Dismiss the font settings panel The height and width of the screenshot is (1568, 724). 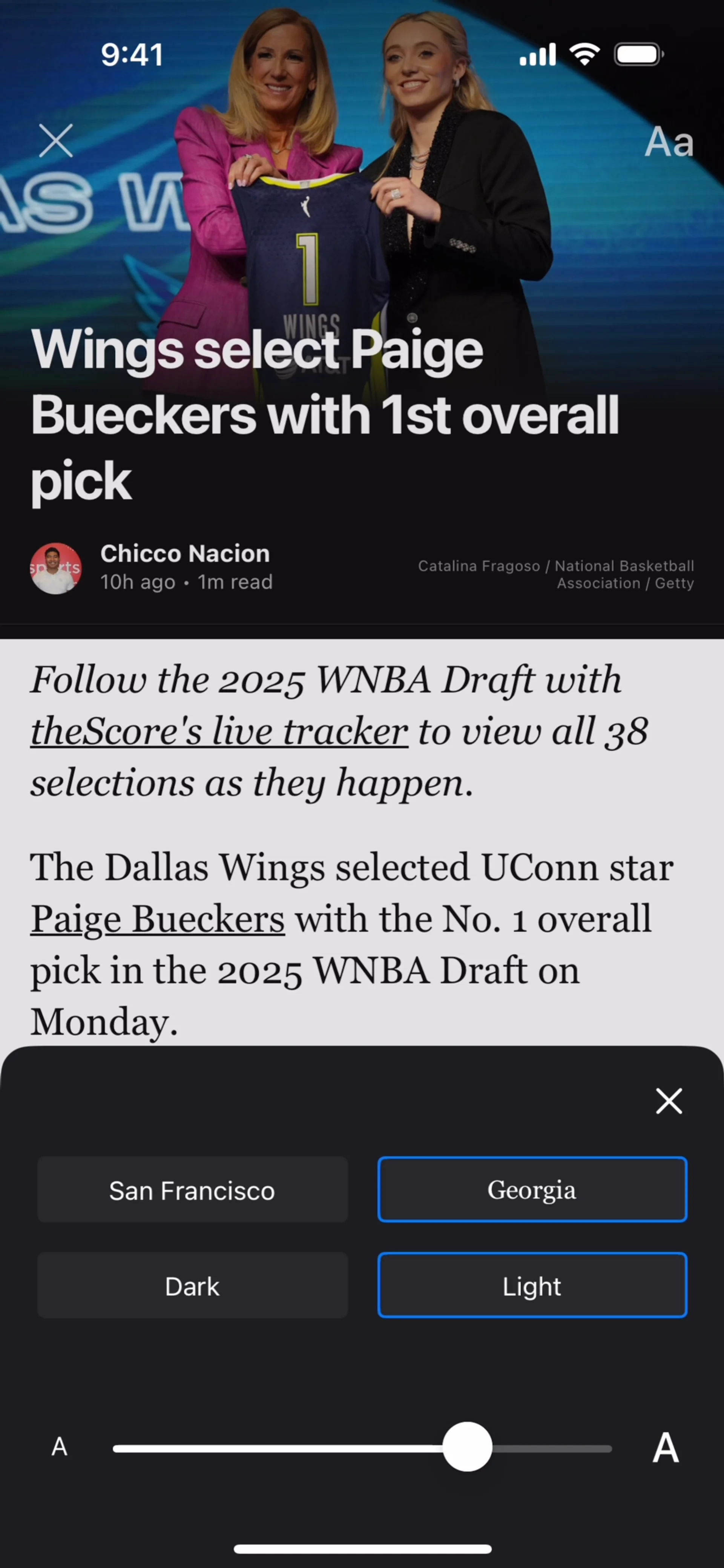pos(669,1101)
